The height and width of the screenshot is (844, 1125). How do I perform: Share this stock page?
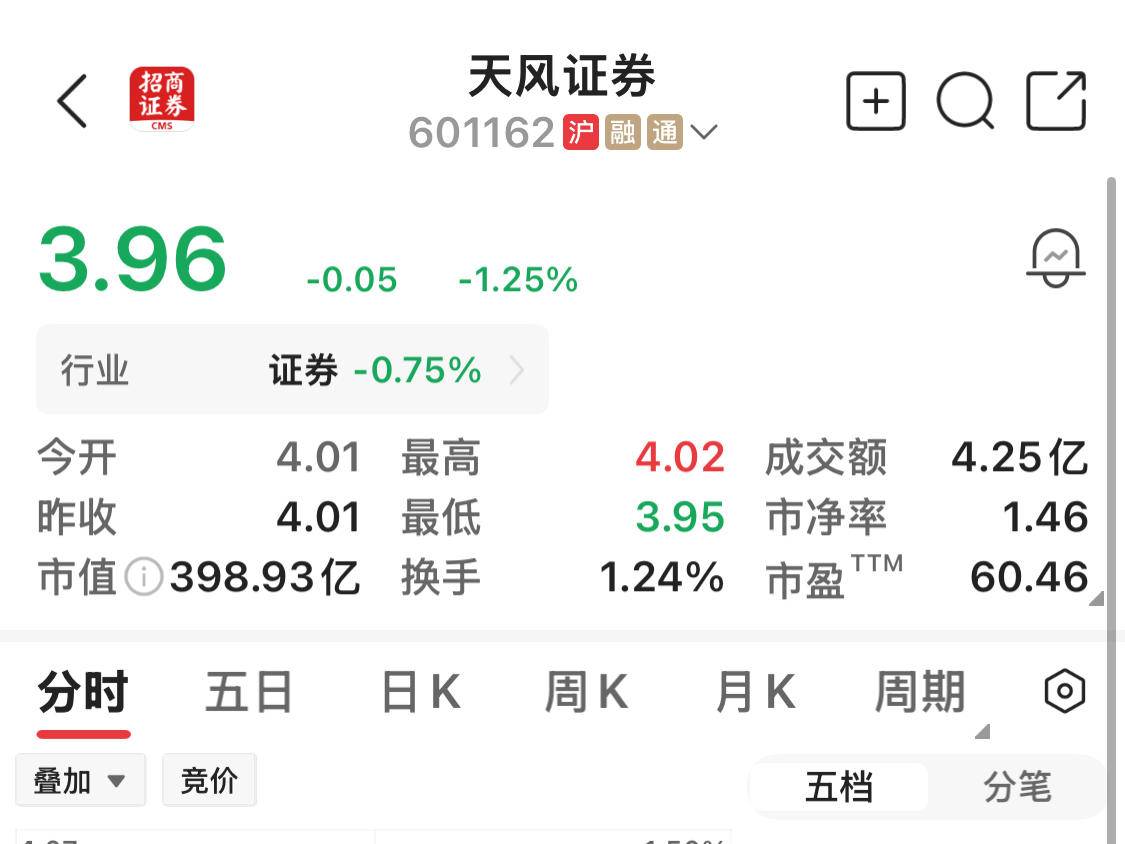pyautogui.click(x=1056, y=101)
